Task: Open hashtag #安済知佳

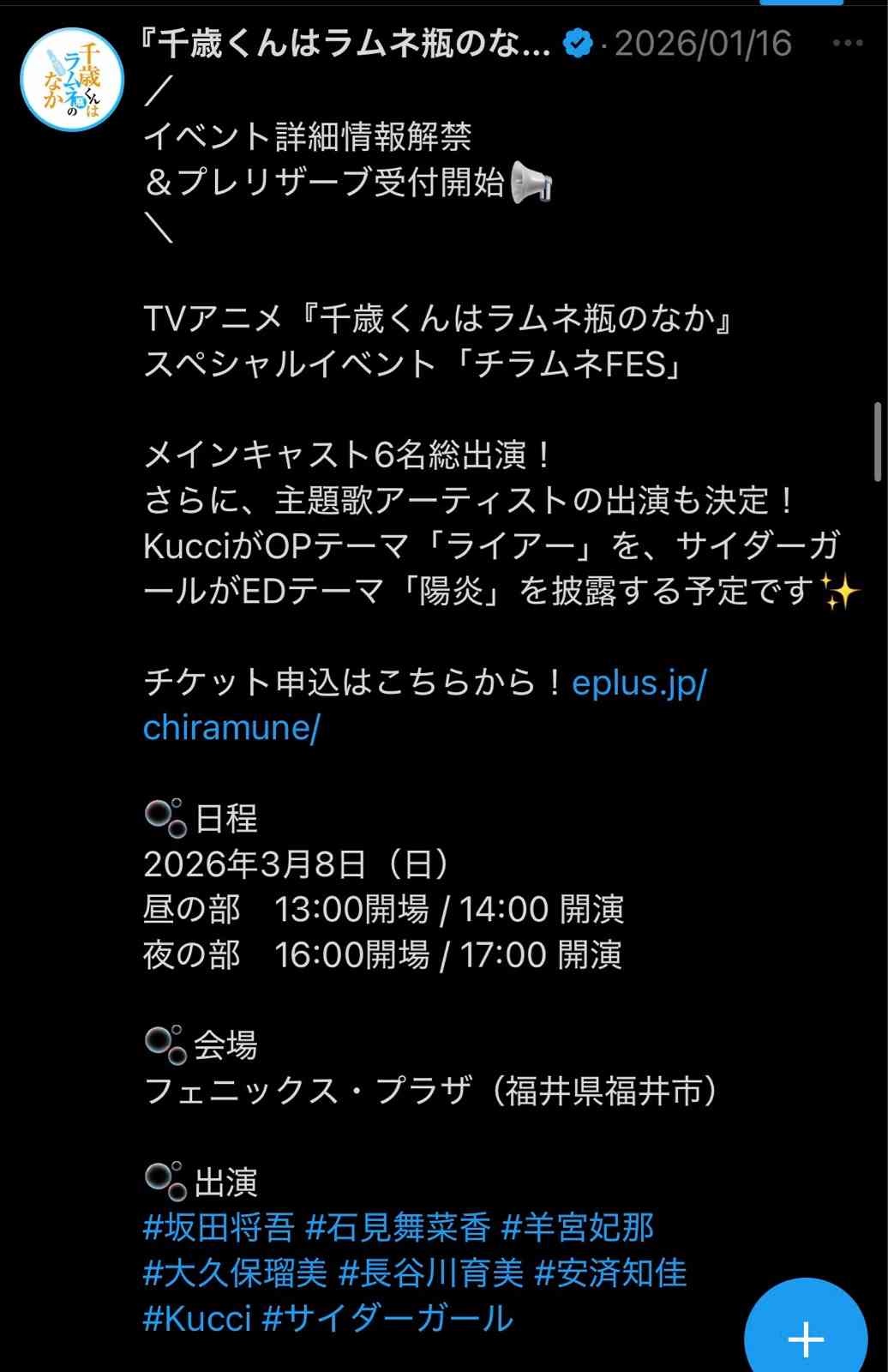Action: pos(610,1273)
